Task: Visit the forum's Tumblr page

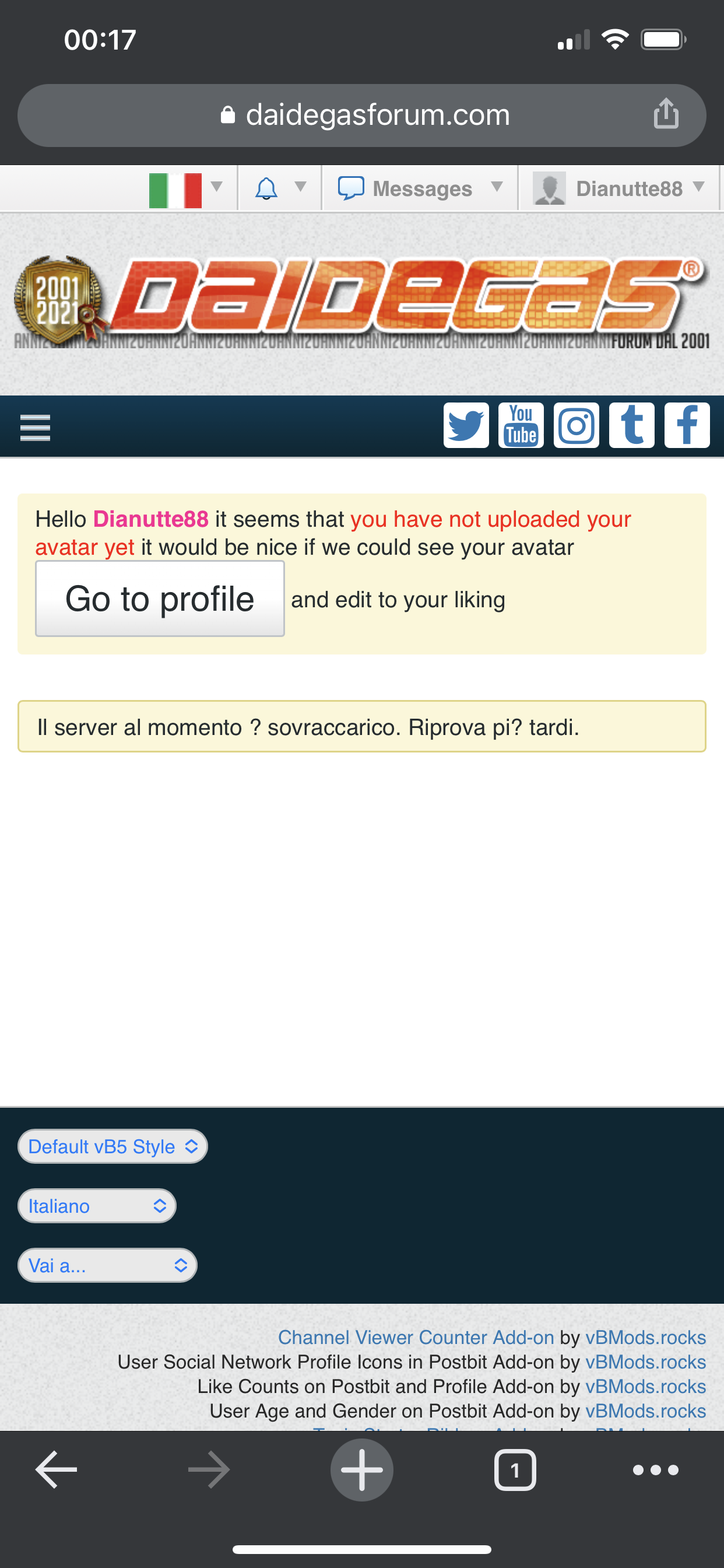Action: coord(631,425)
